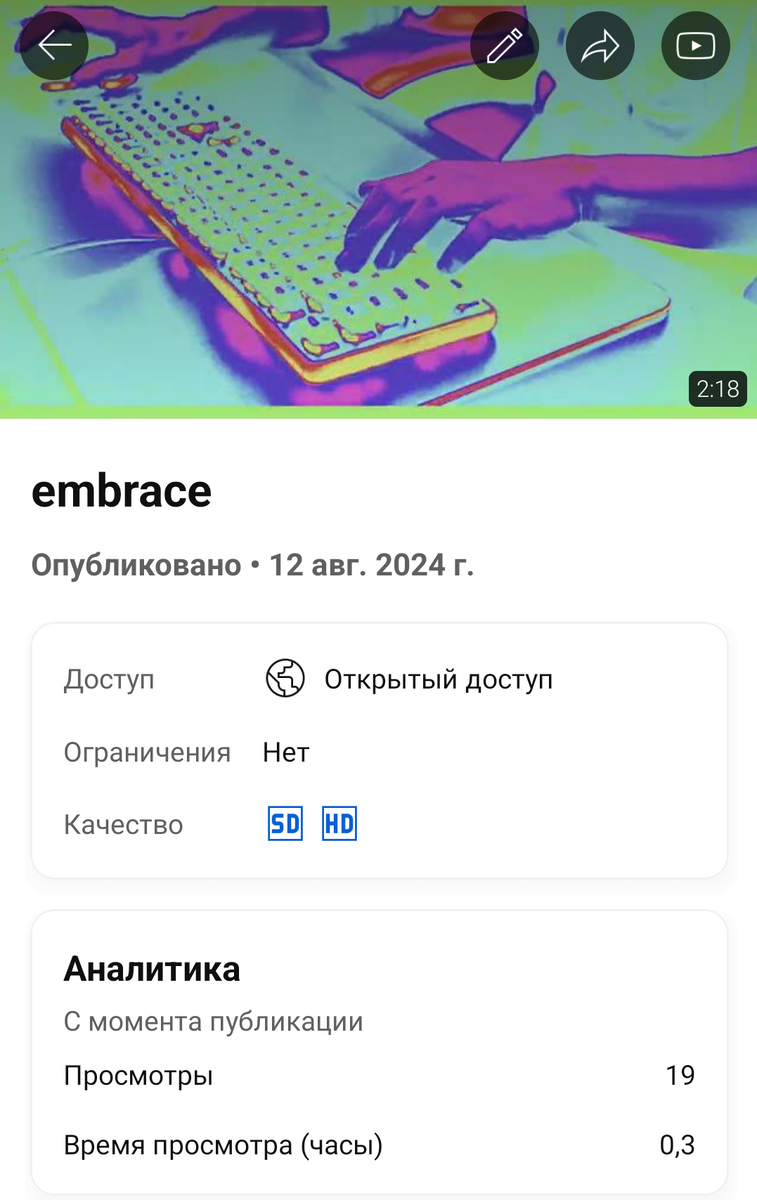Tap the share arrow icon
The image size is (757, 1200).
pos(599,45)
